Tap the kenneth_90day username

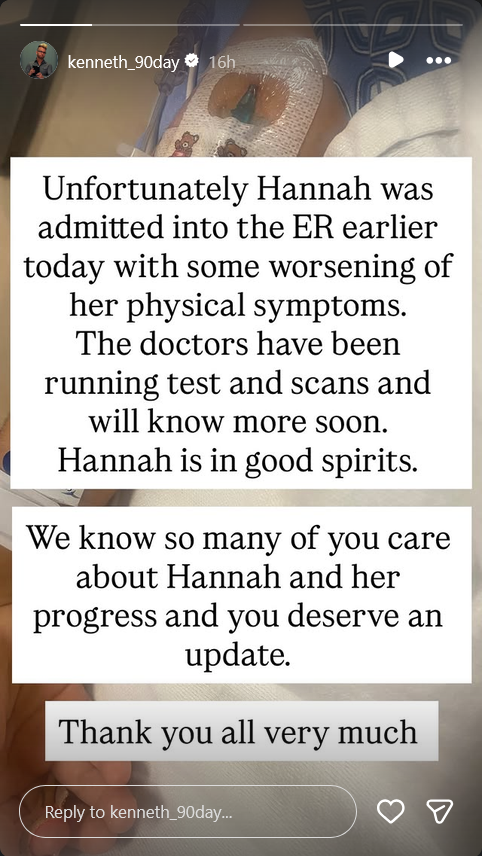click(x=123, y=62)
